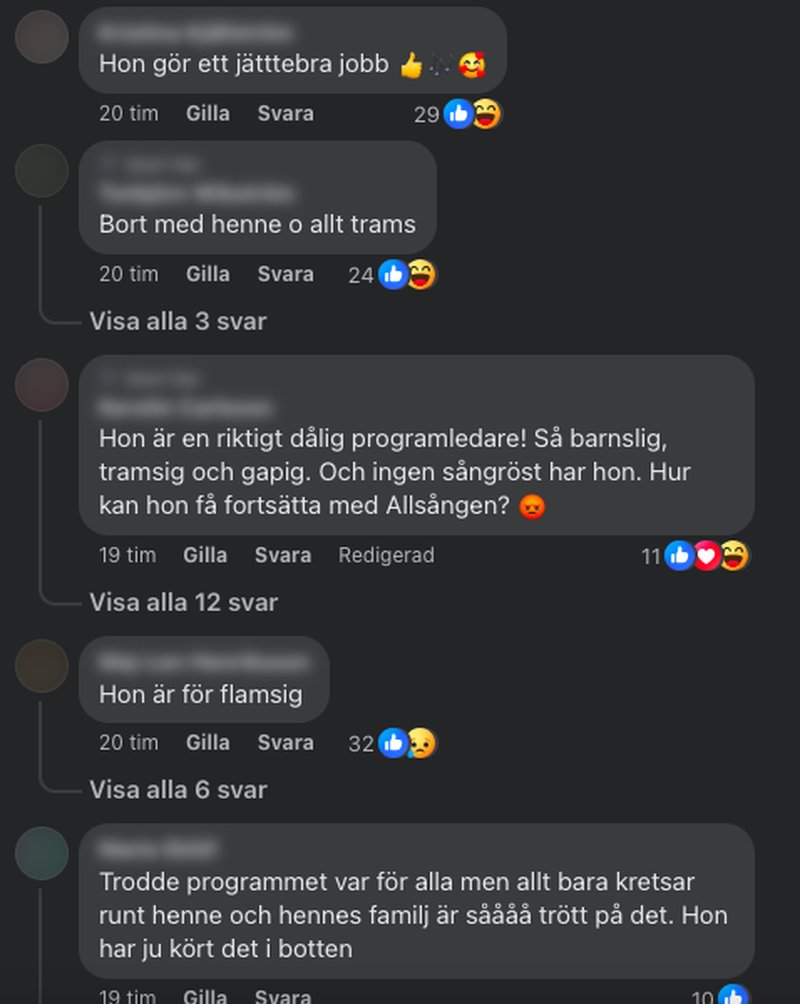Like the 'Hon är för flamsig' comment

coord(207,743)
